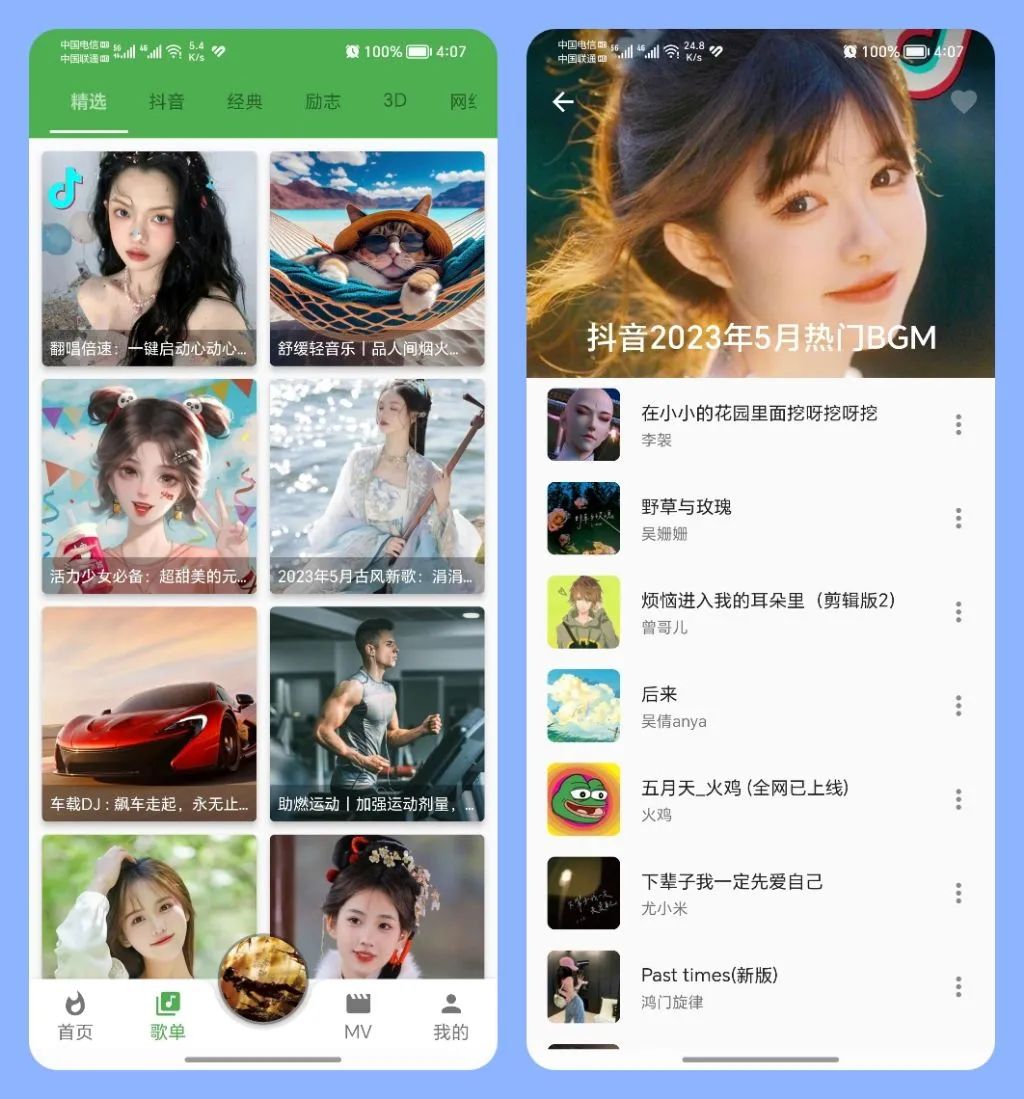Open the options menu for 后来 by 吴倩anya
Image resolution: width=1024 pixels, height=1099 pixels.
click(x=957, y=705)
